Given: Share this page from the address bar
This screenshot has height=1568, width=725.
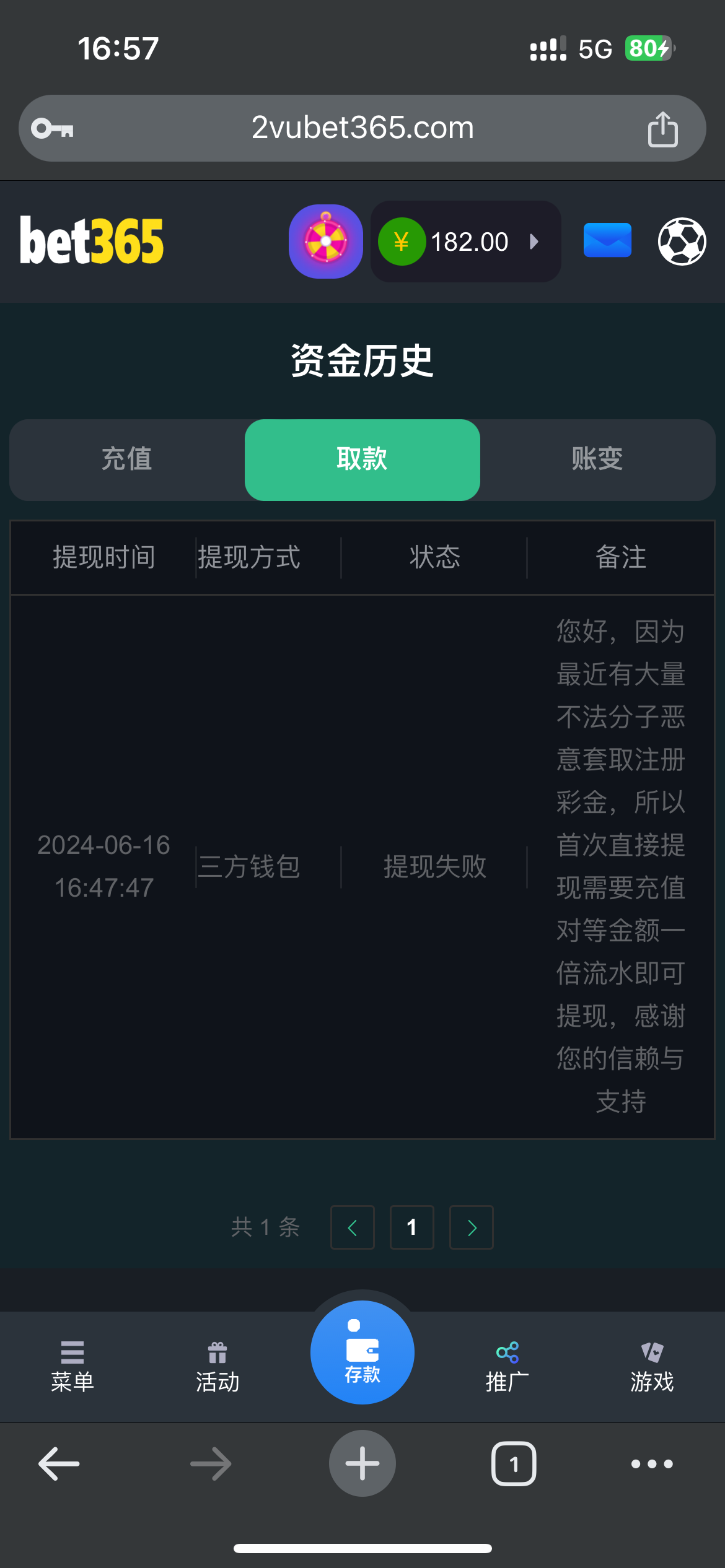Looking at the screenshot, I should (662, 129).
